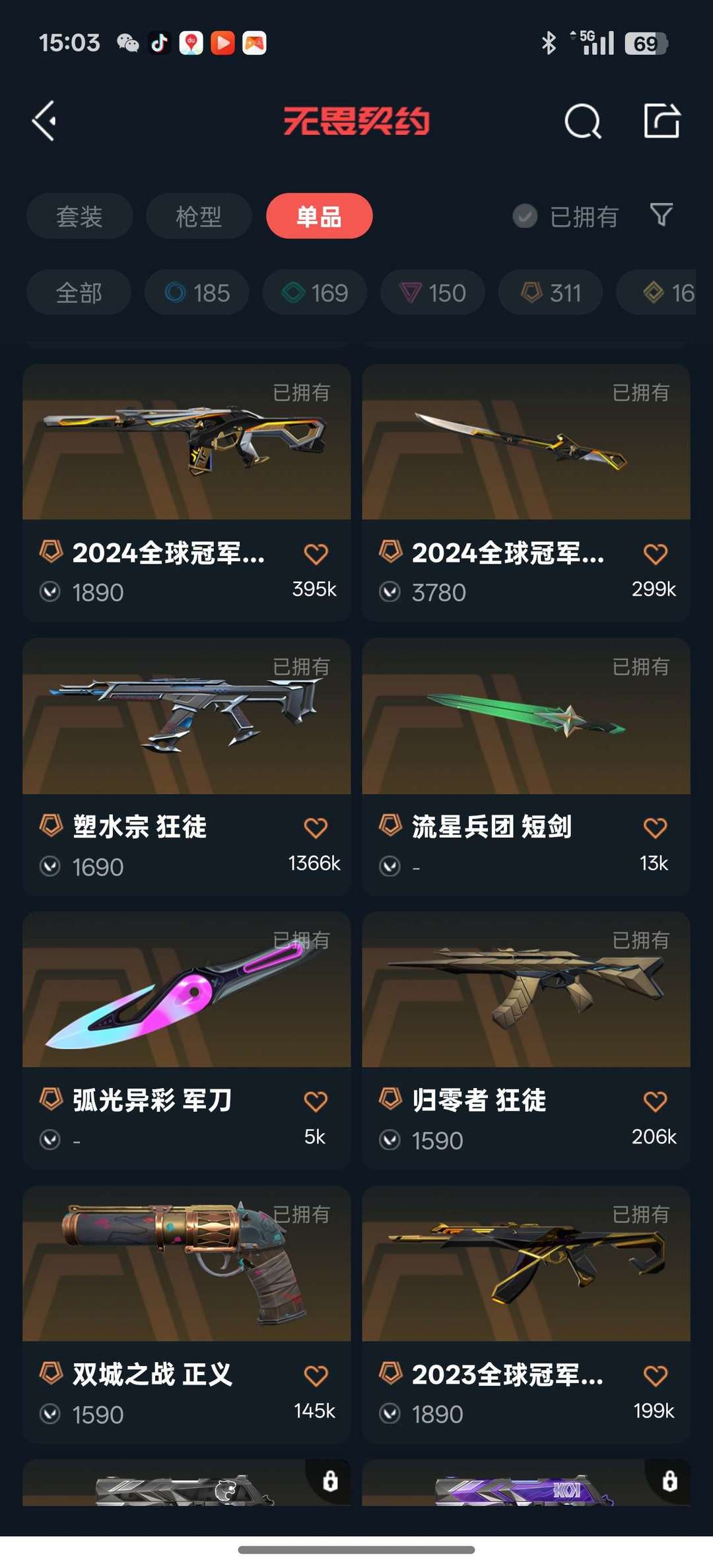This screenshot has width=713, height=1568.
Task: Open the 归零者 狂徒 skin card
Action: [526, 1040]
